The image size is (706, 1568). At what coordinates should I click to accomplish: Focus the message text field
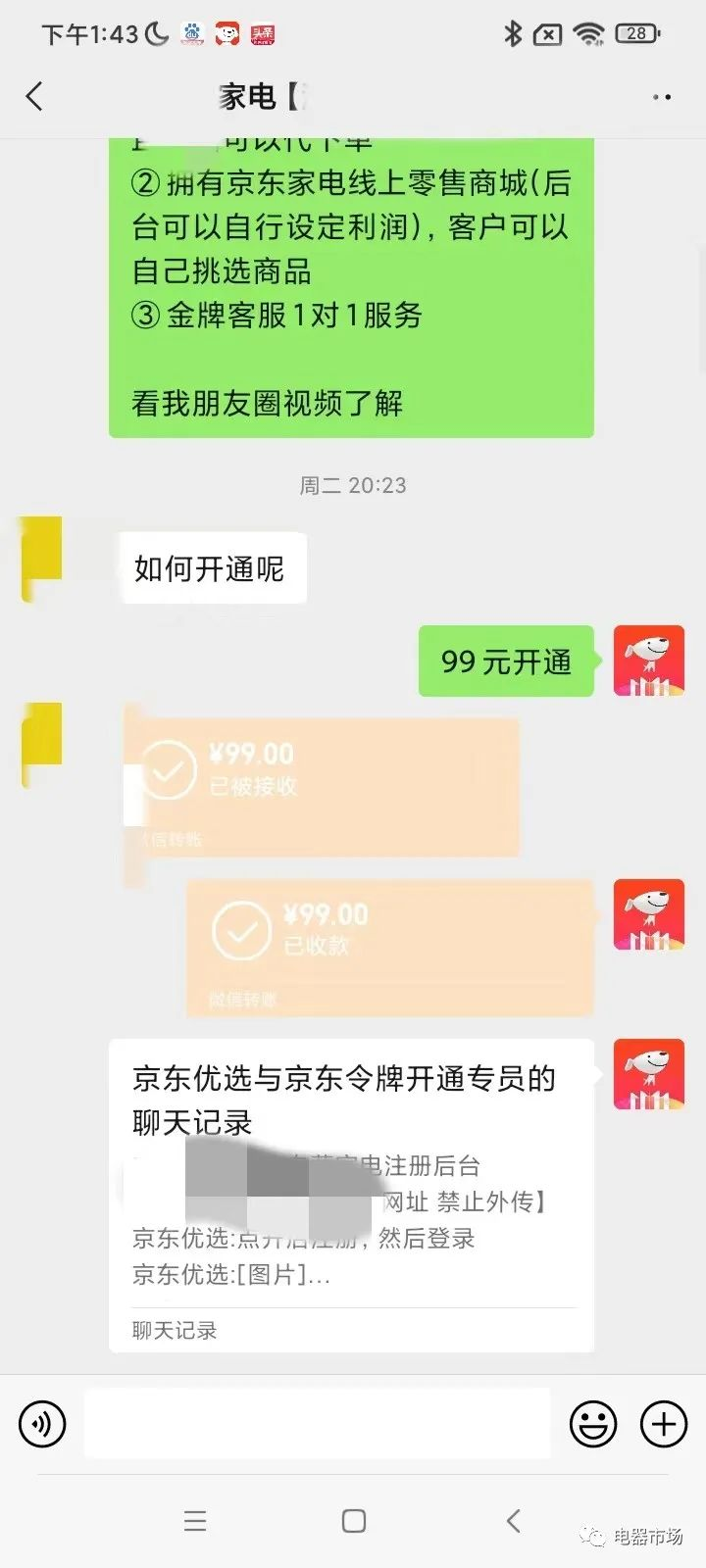click(316, 1423)
